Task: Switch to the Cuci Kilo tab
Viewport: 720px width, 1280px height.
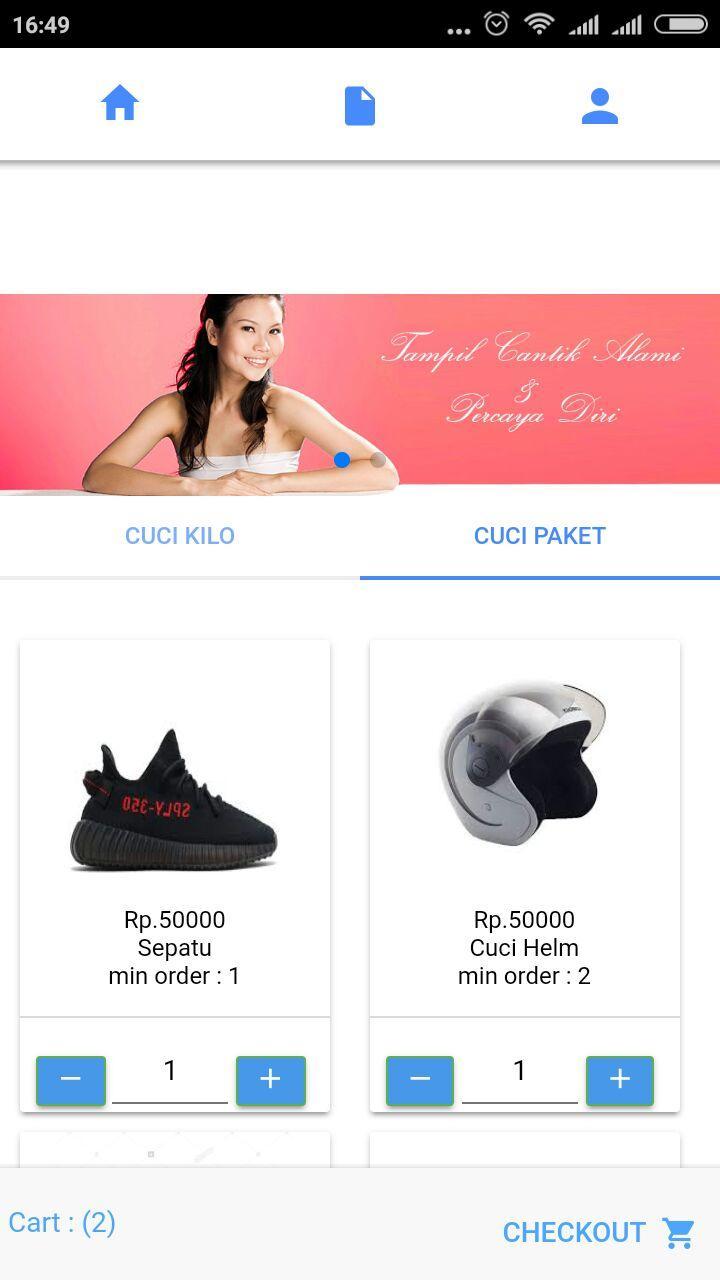Action: pyautogui.click(x=180, y=536)
